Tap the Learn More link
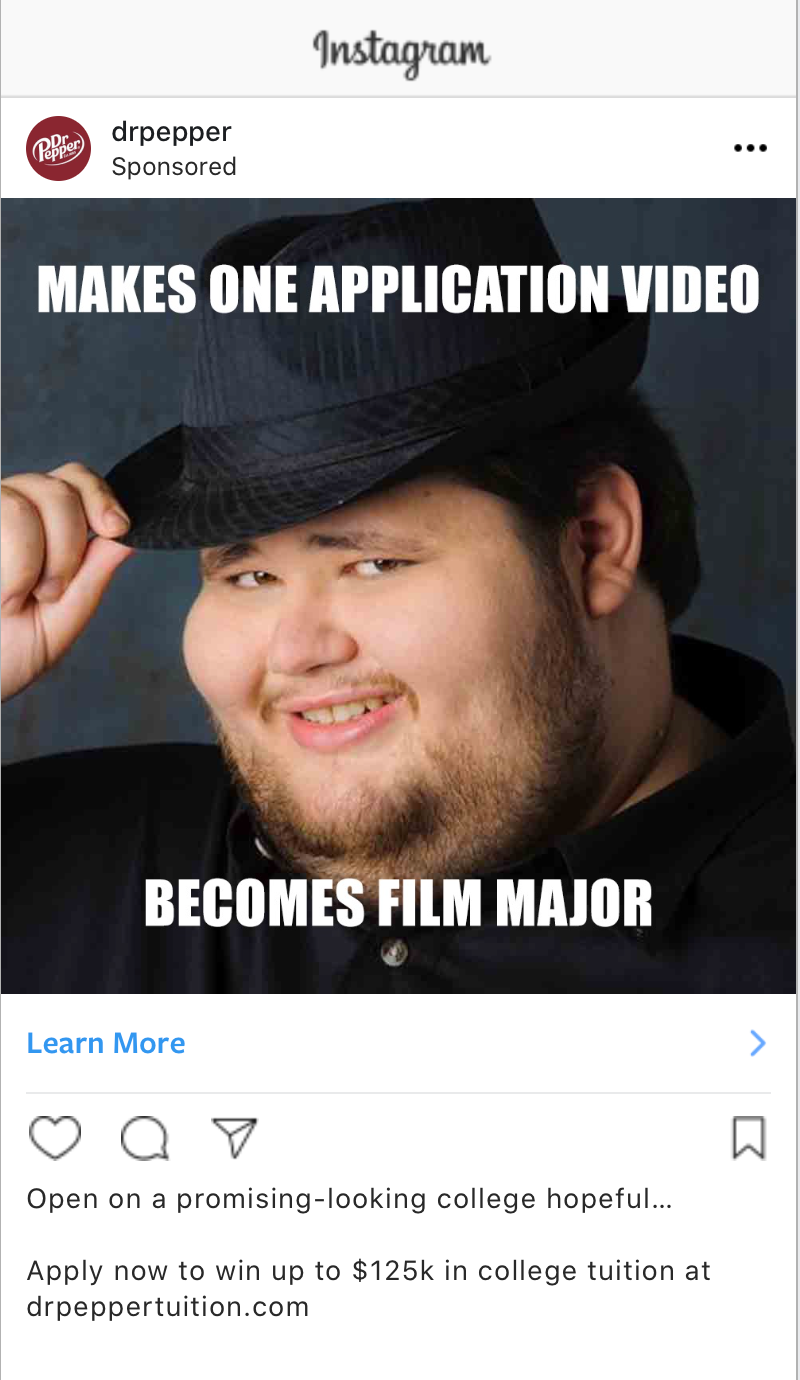The image size is (800, 1380). (x=106, y=1043)
